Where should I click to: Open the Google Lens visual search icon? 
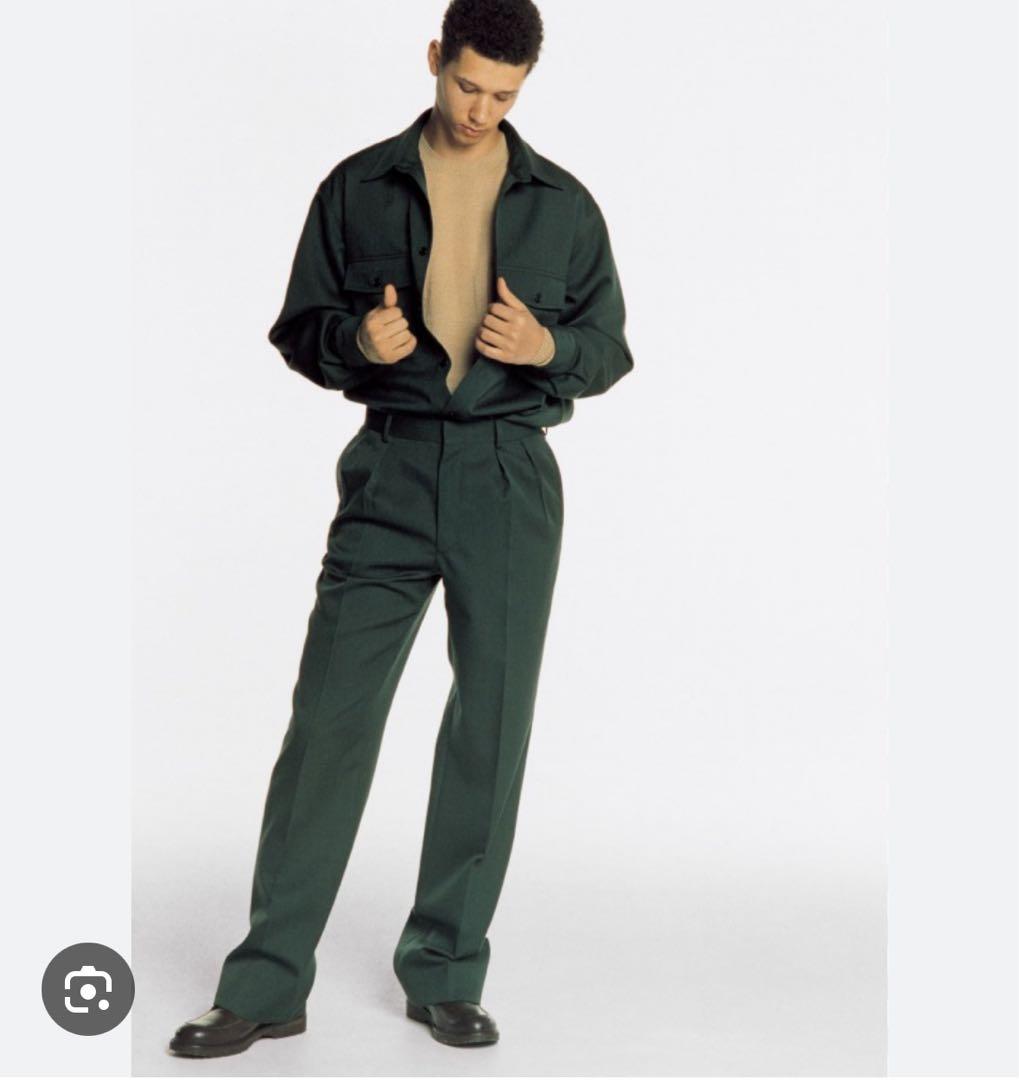coord(88,989)
